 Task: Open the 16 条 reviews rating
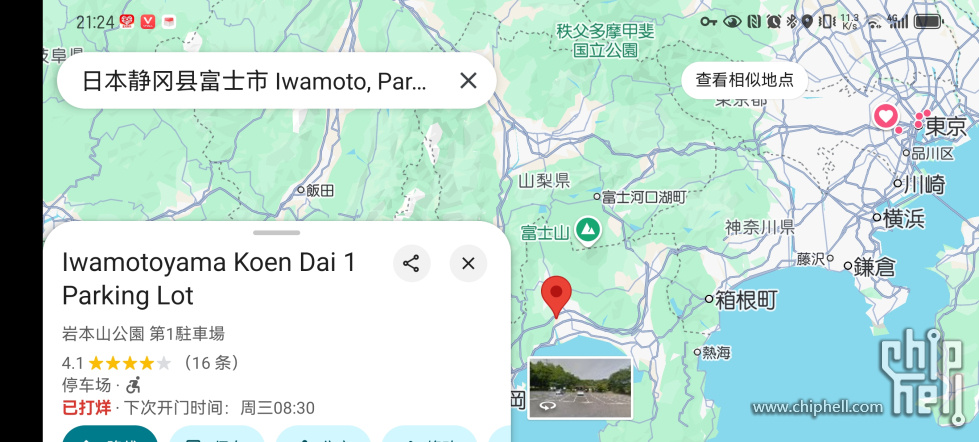point(150,362)
